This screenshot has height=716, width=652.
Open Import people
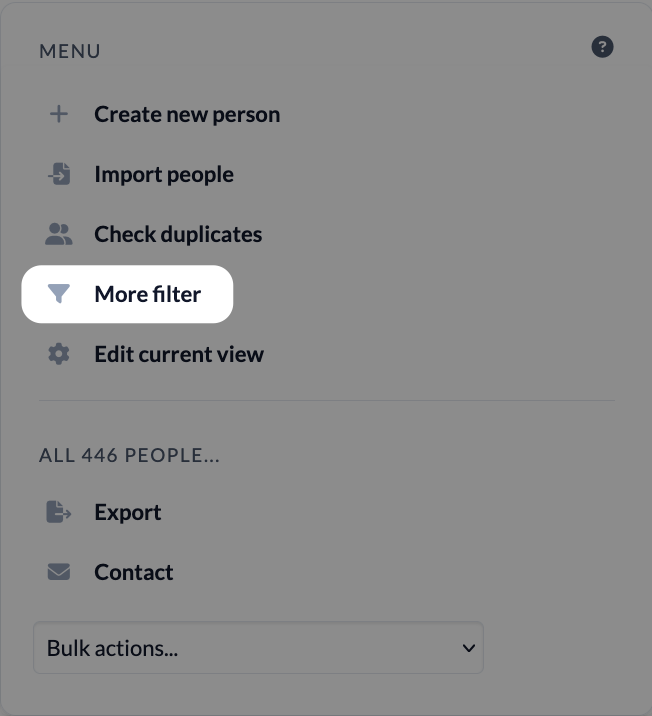pos(163,174)
